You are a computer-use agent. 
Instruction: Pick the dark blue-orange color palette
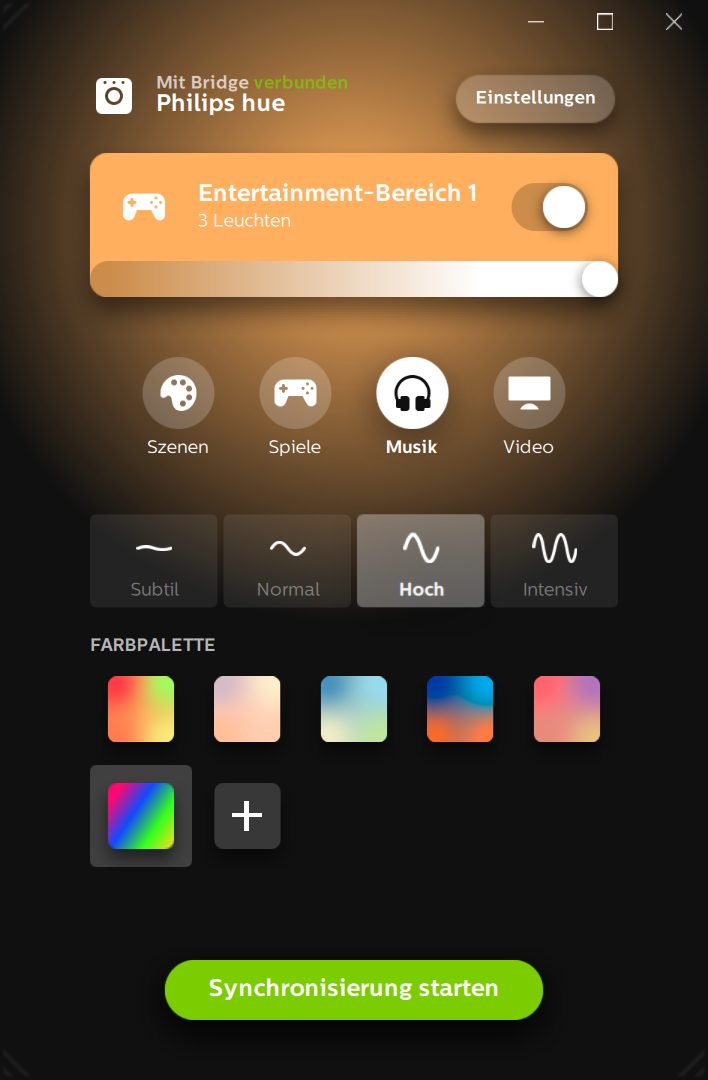[x=460, y=709]
